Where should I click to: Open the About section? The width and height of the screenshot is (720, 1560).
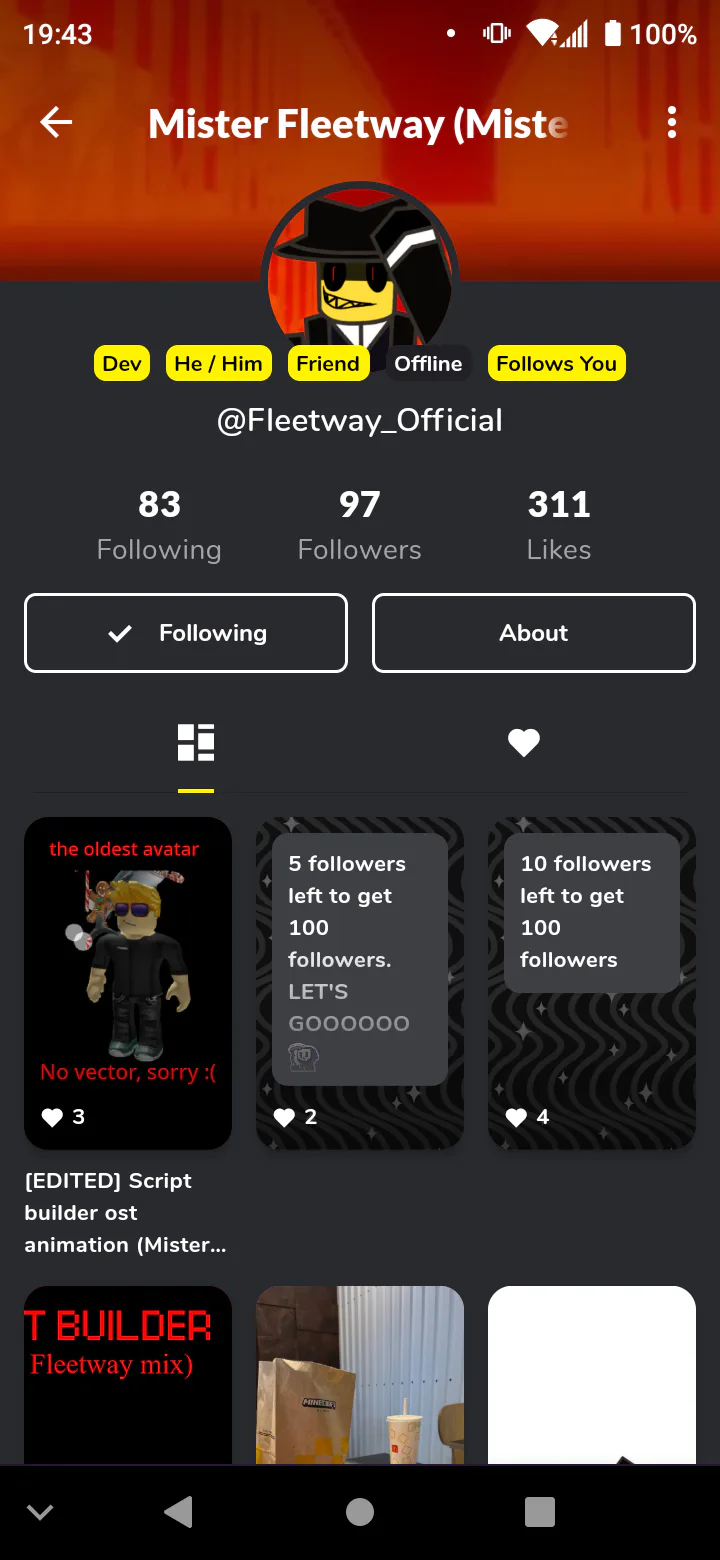[534, 633]
